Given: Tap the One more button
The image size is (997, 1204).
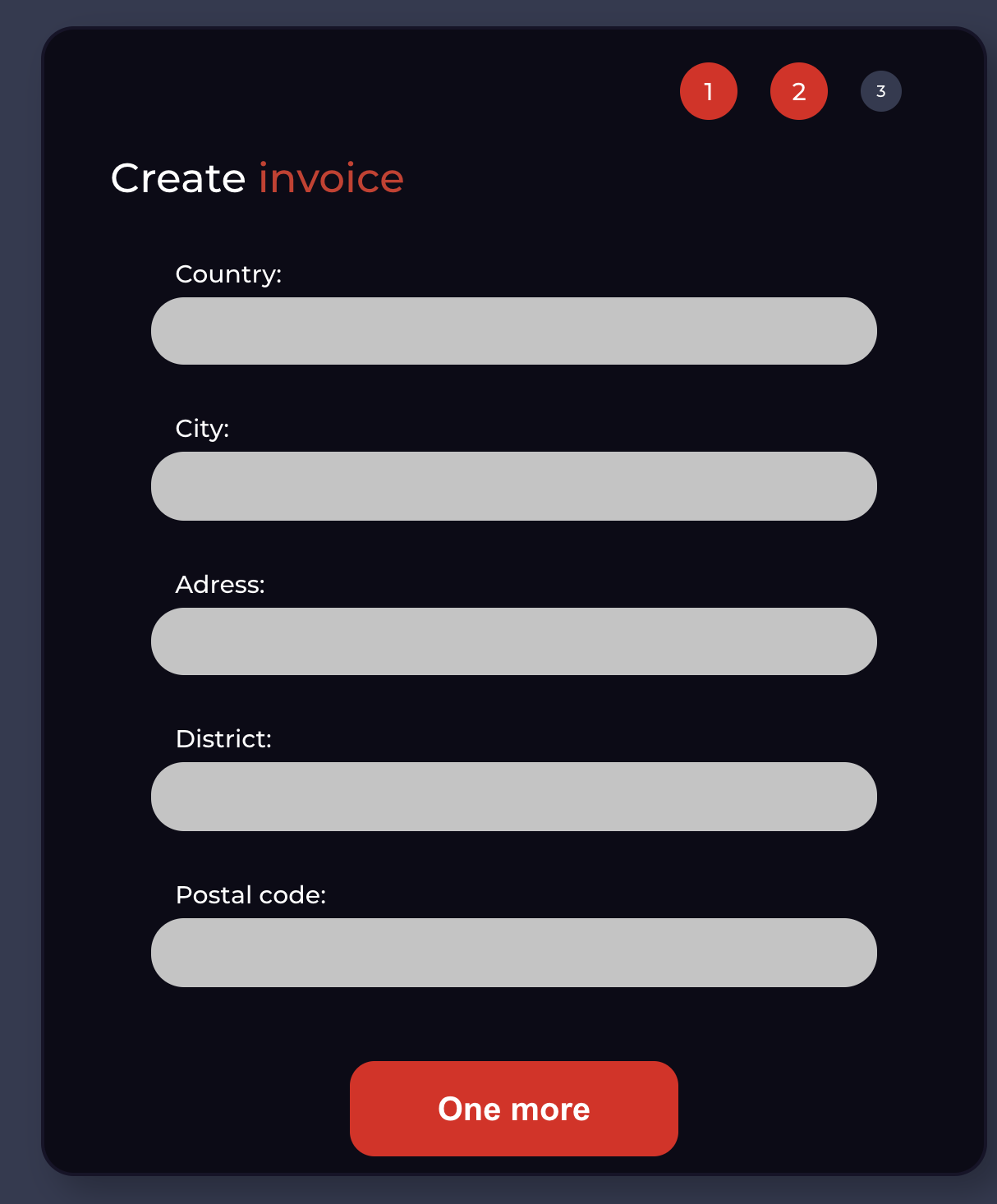Looking at the screenshot, I should click(514, 1109).
